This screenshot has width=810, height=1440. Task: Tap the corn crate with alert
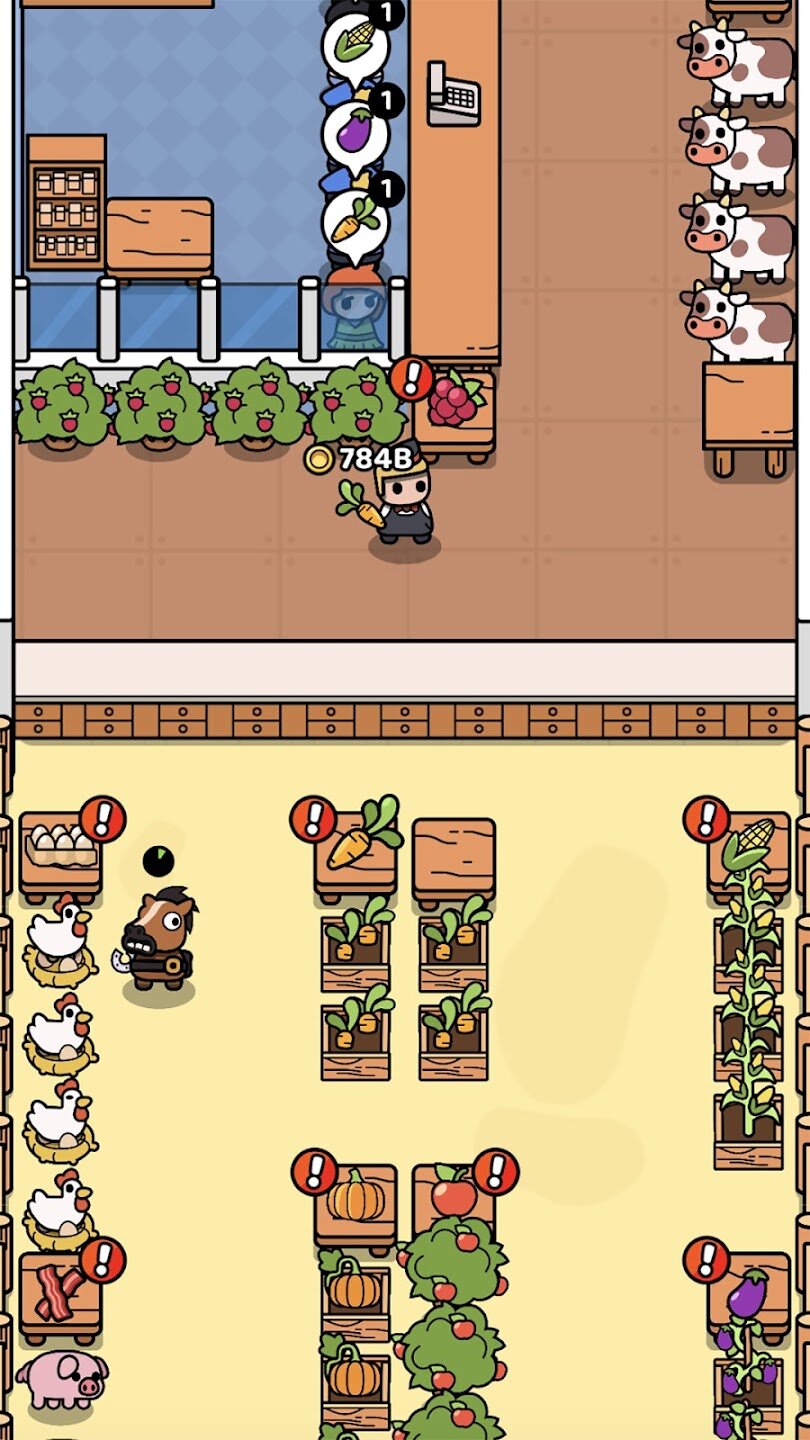click(748, 853)
